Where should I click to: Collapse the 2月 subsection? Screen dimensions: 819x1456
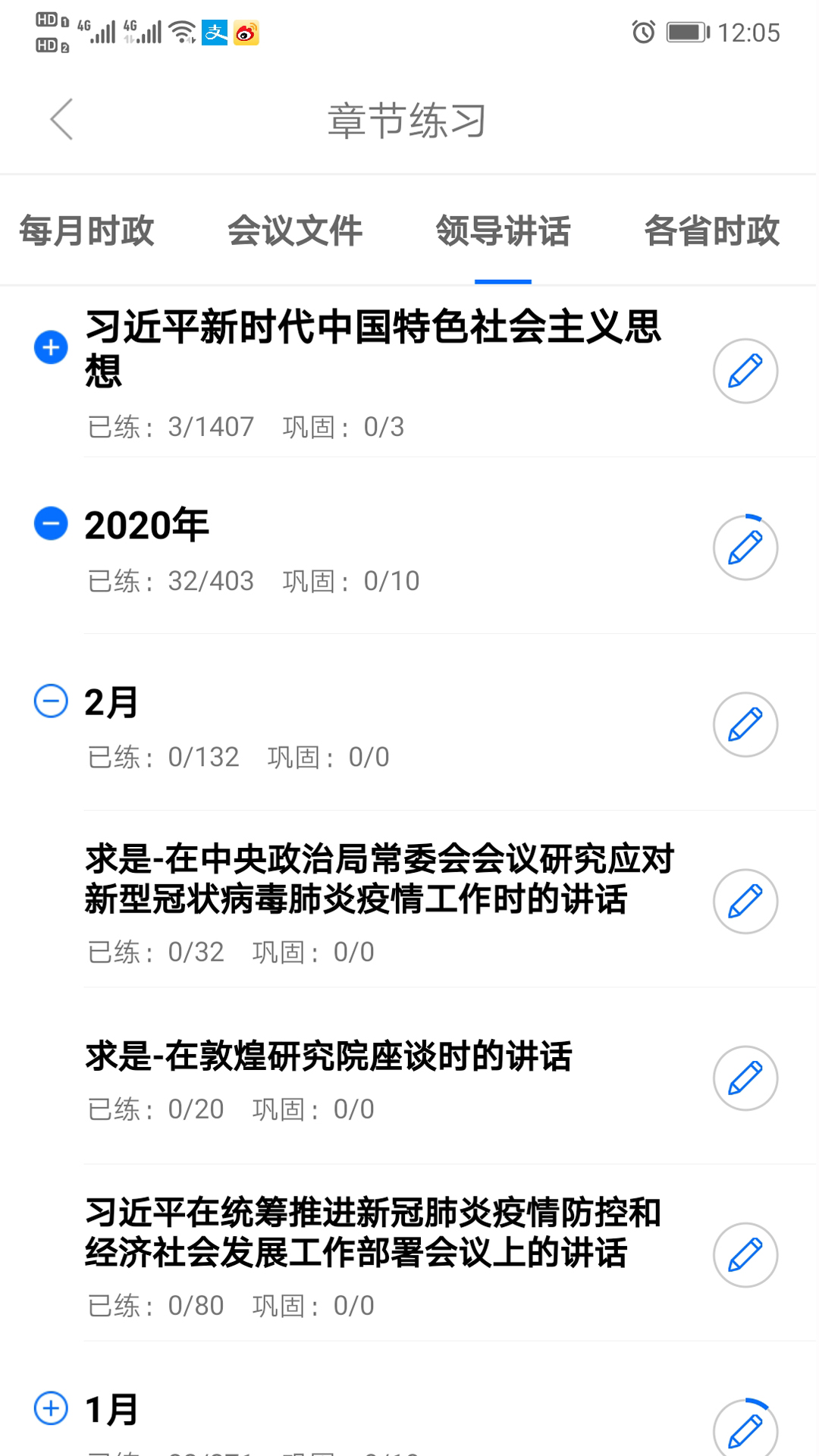51,700
